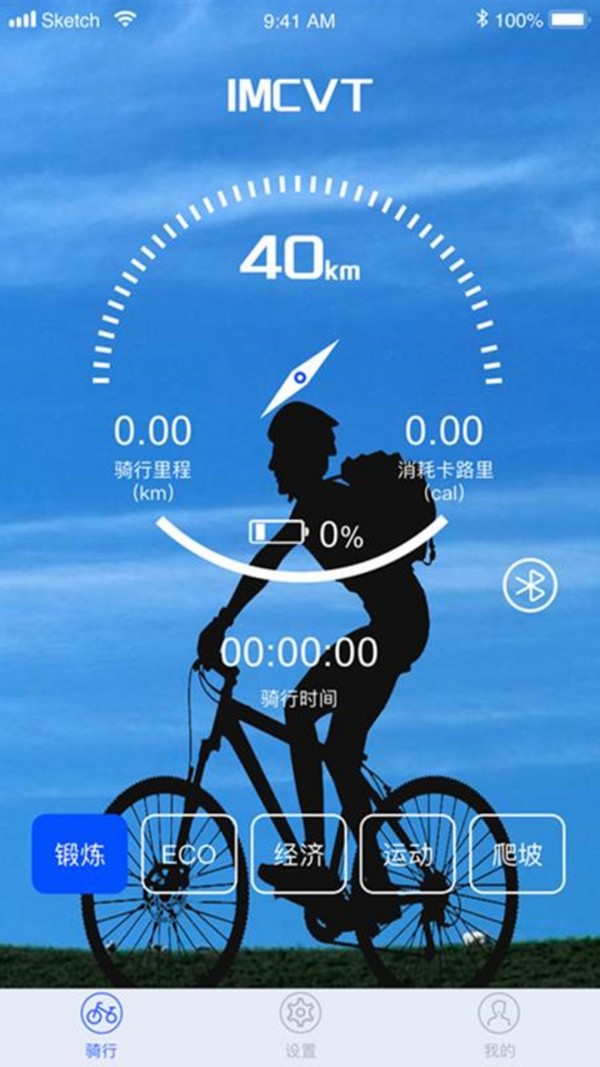
Task: Go to the 设置 settings tab
Action: [x=299, y=1027]
